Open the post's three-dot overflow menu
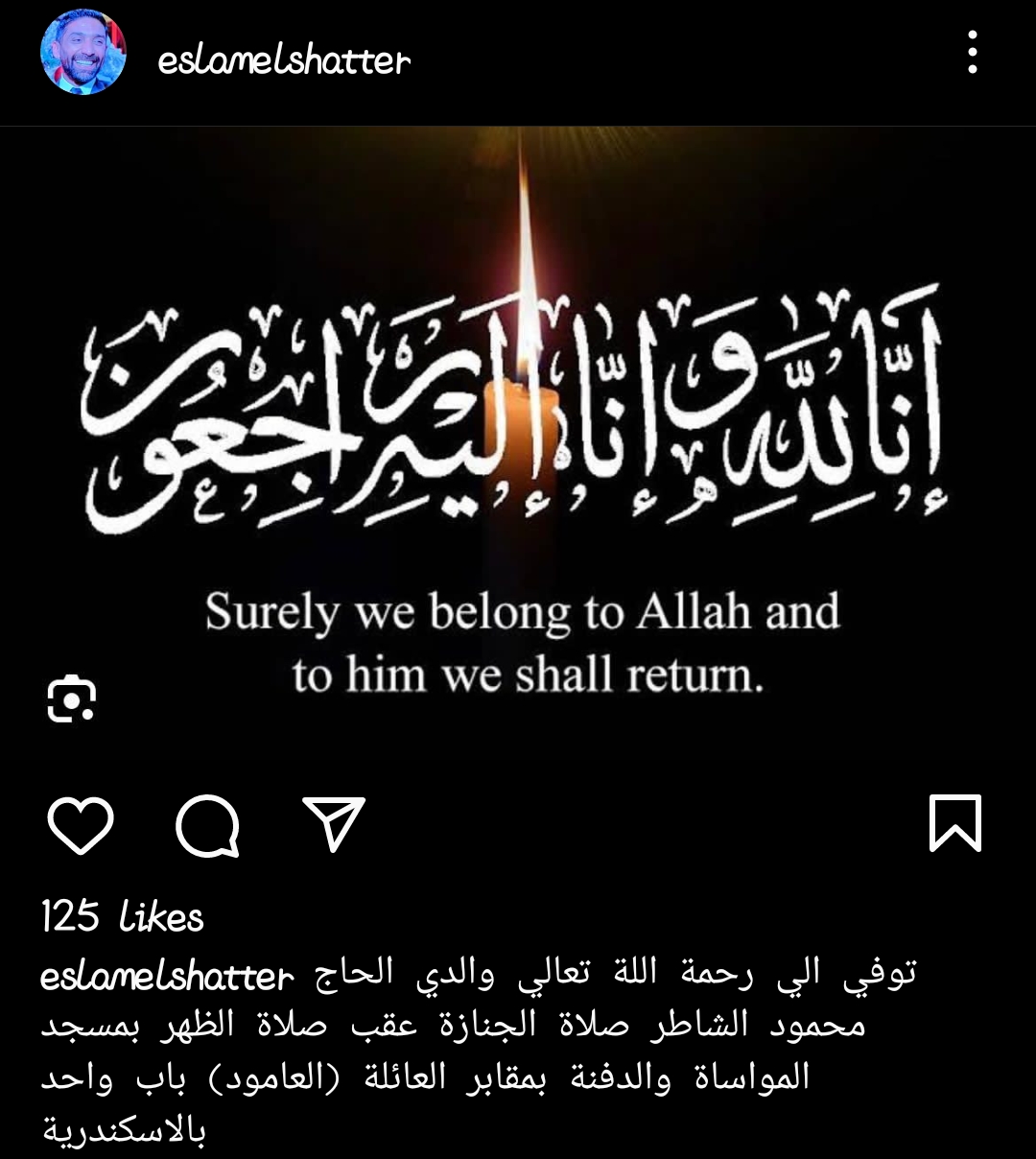The height and width of the screenshot is (1159, 1036). point(972,53)
